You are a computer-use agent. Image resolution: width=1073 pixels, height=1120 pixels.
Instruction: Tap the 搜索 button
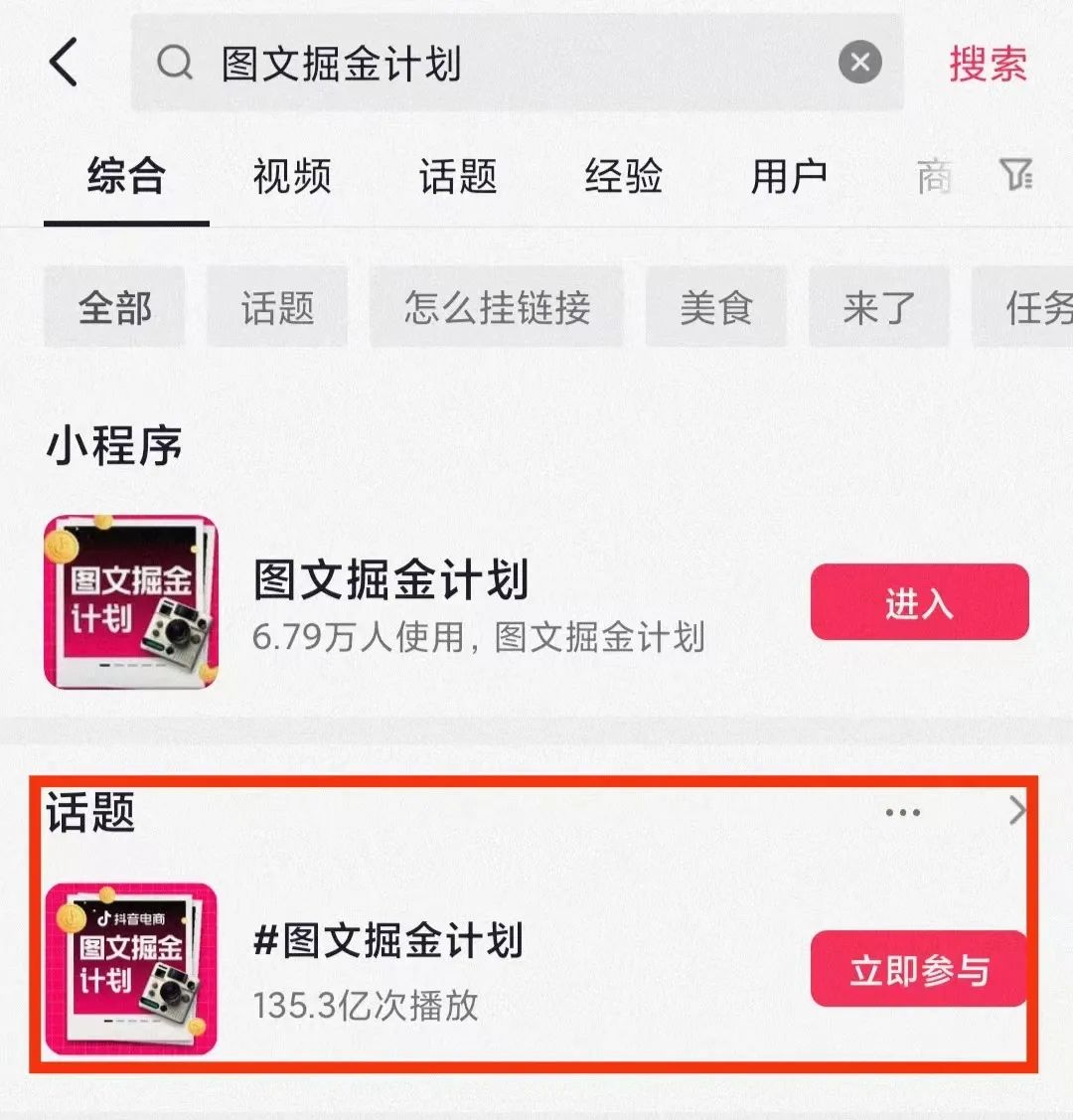(x=988, y=64)
